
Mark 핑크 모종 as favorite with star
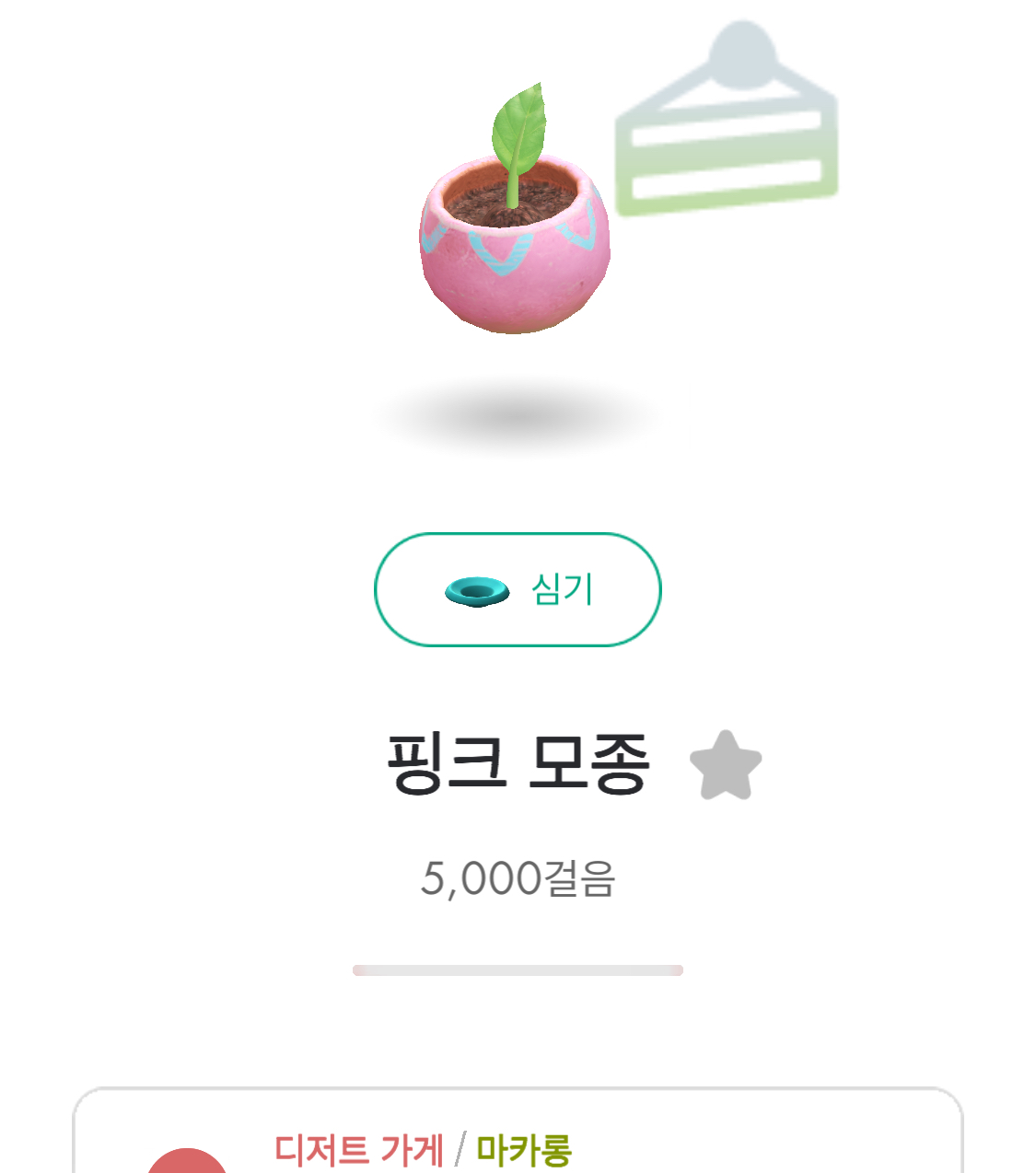(x=726, y=766)
